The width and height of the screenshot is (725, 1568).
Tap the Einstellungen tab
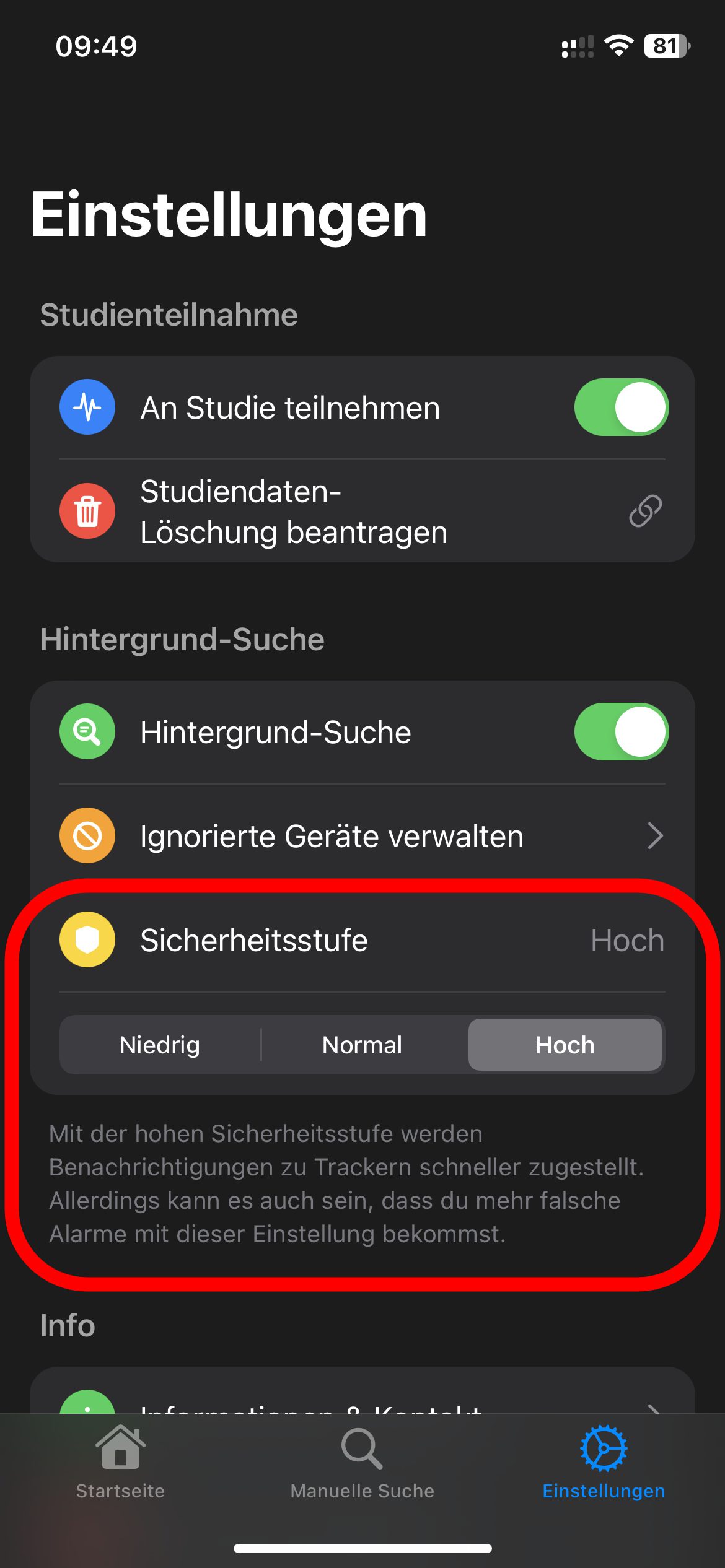point(604,1463)
